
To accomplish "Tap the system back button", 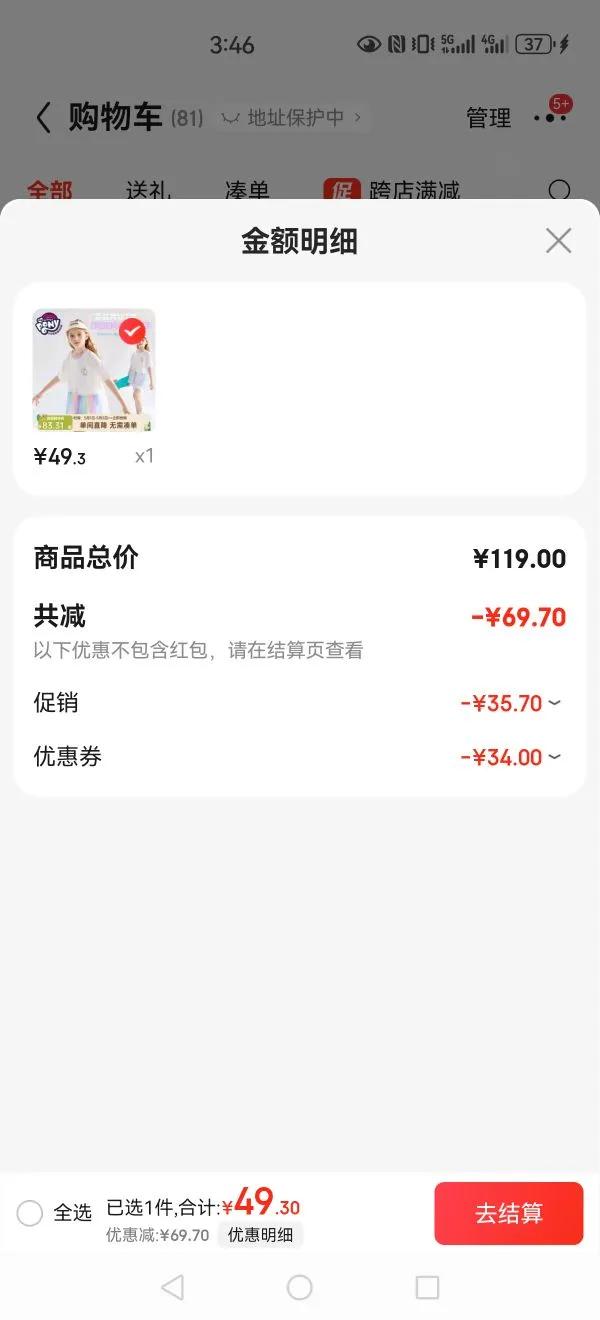I will coord(172,1287).
